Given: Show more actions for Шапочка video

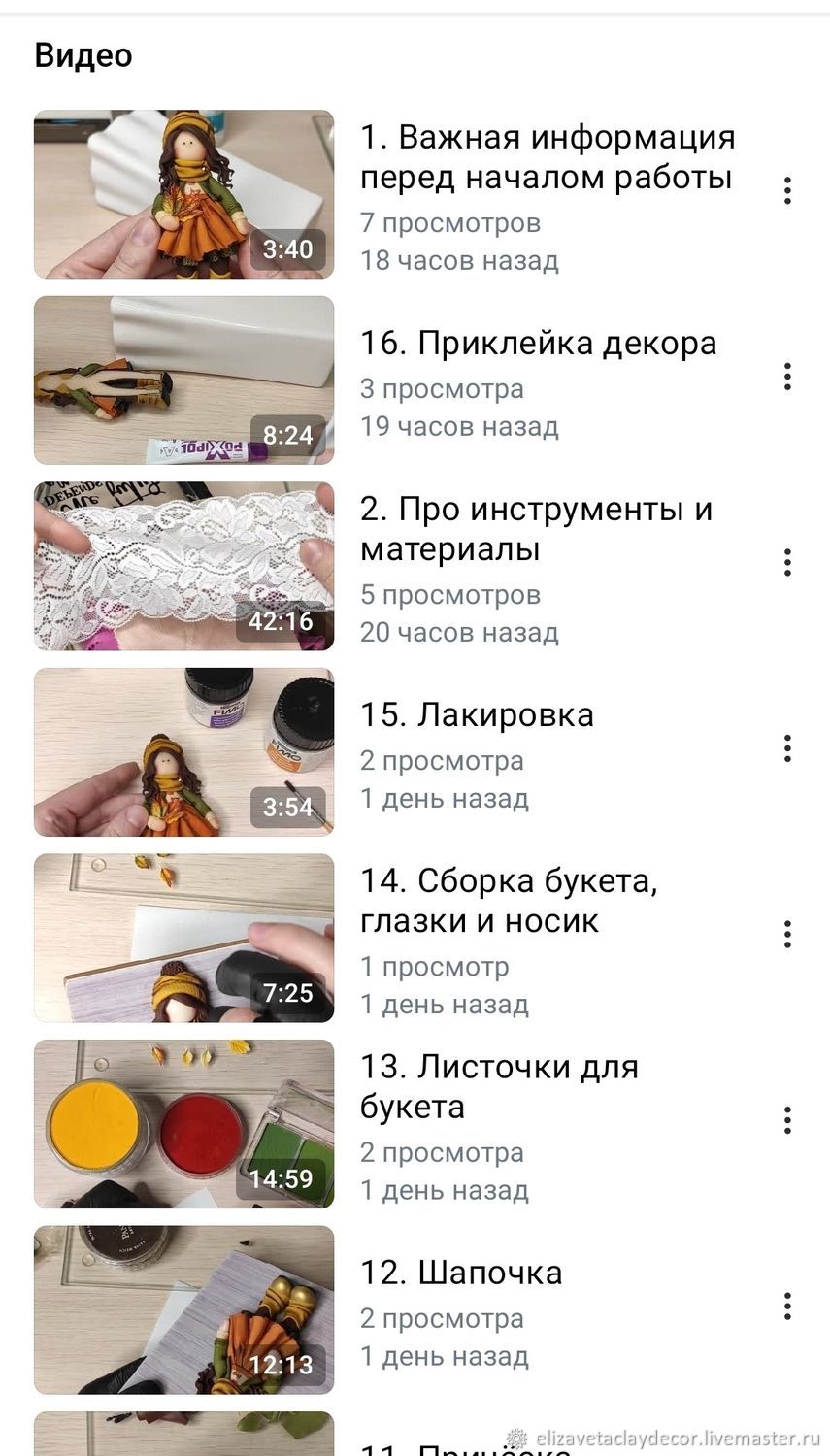Looking at the screenshot, I should (787, 1307).
